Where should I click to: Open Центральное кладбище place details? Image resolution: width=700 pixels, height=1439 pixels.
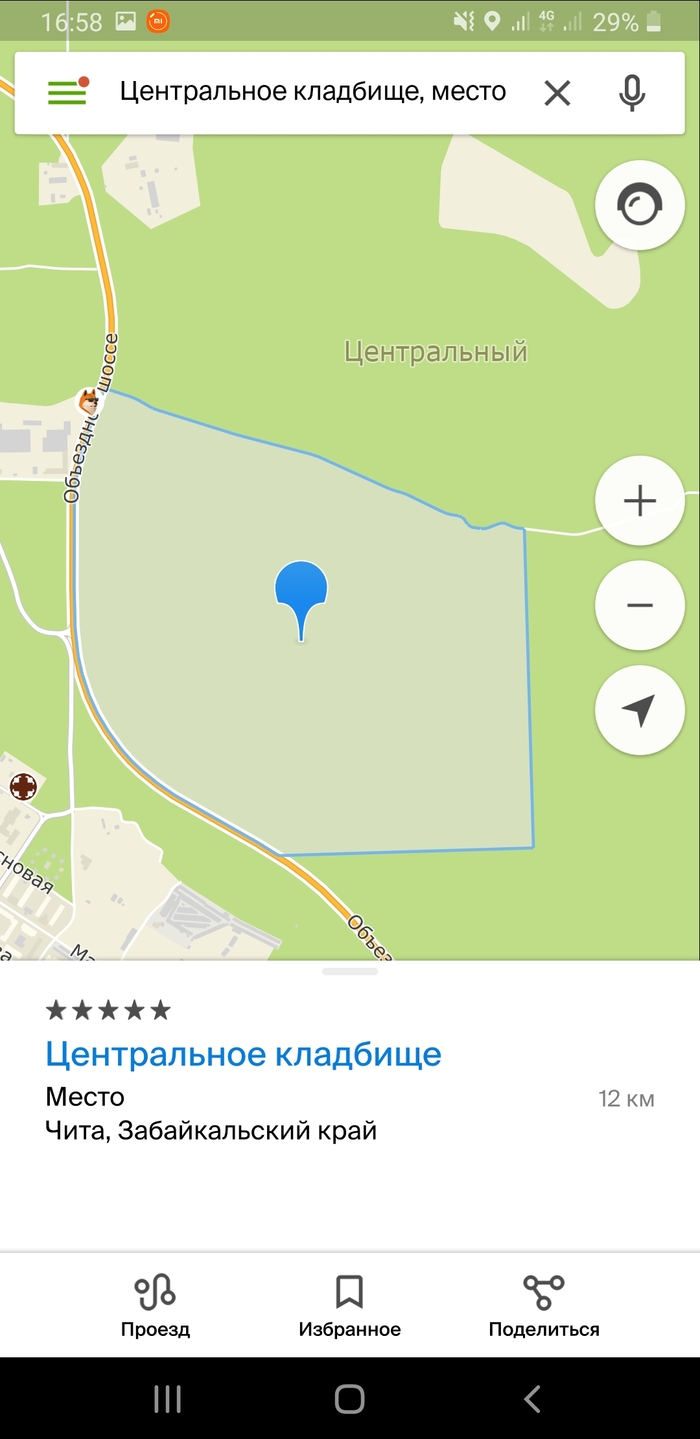243,1054
